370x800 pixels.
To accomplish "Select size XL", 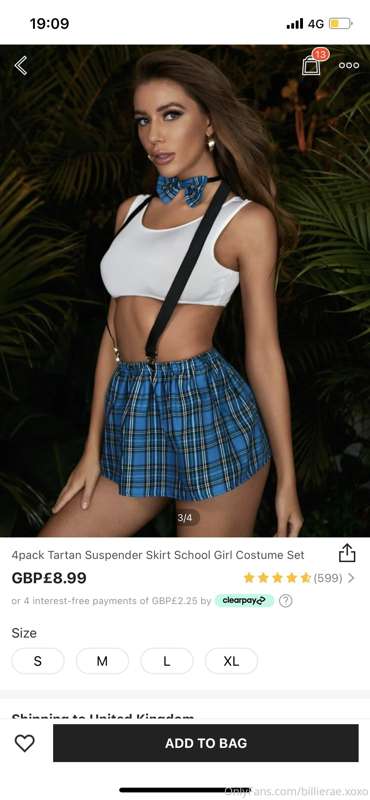I will tap(231, 661).
